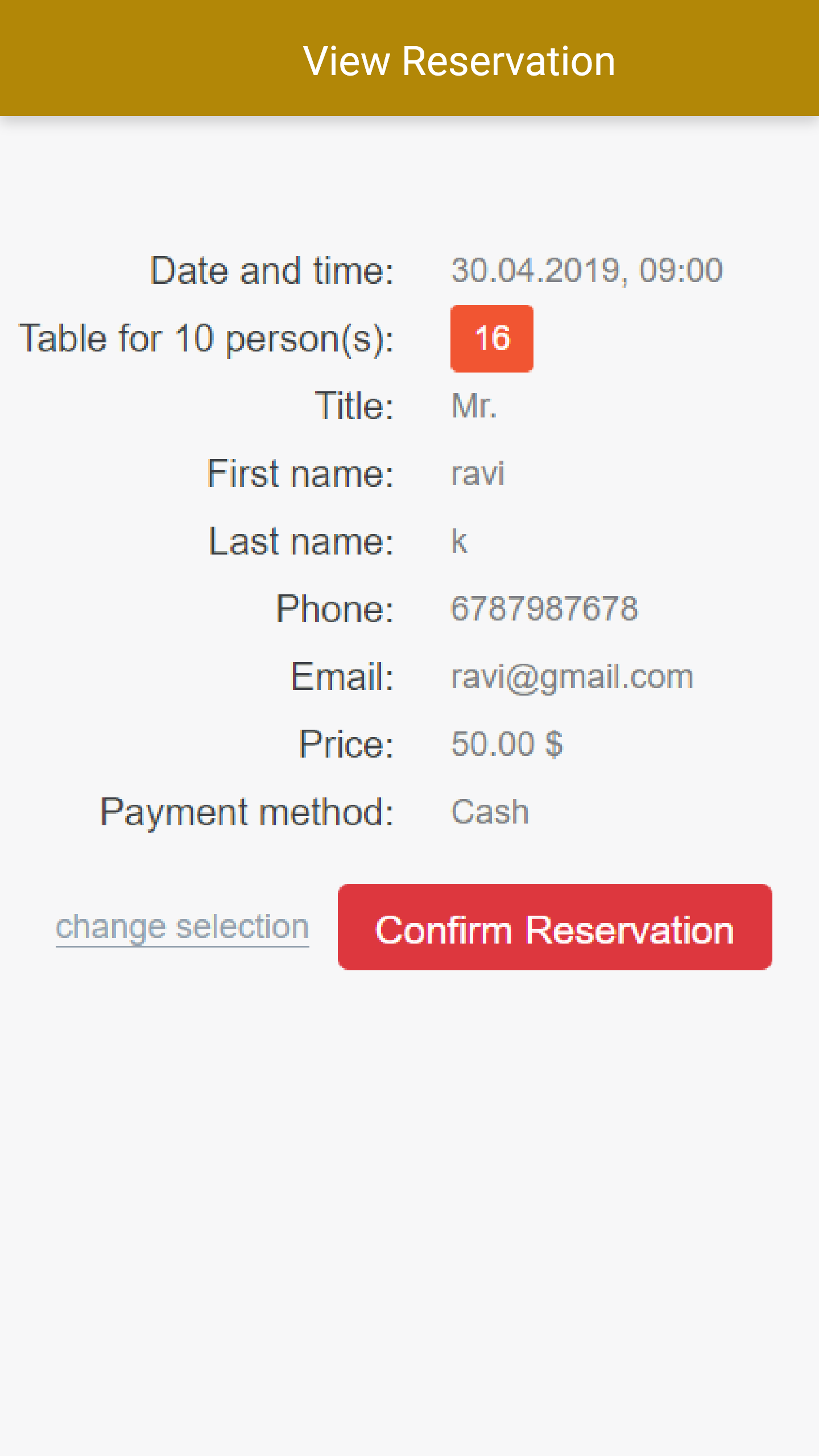Tap the table number 16 badge
Image resolution: width=819 pixels, height=1456 pixels.
tap(491, 338)
